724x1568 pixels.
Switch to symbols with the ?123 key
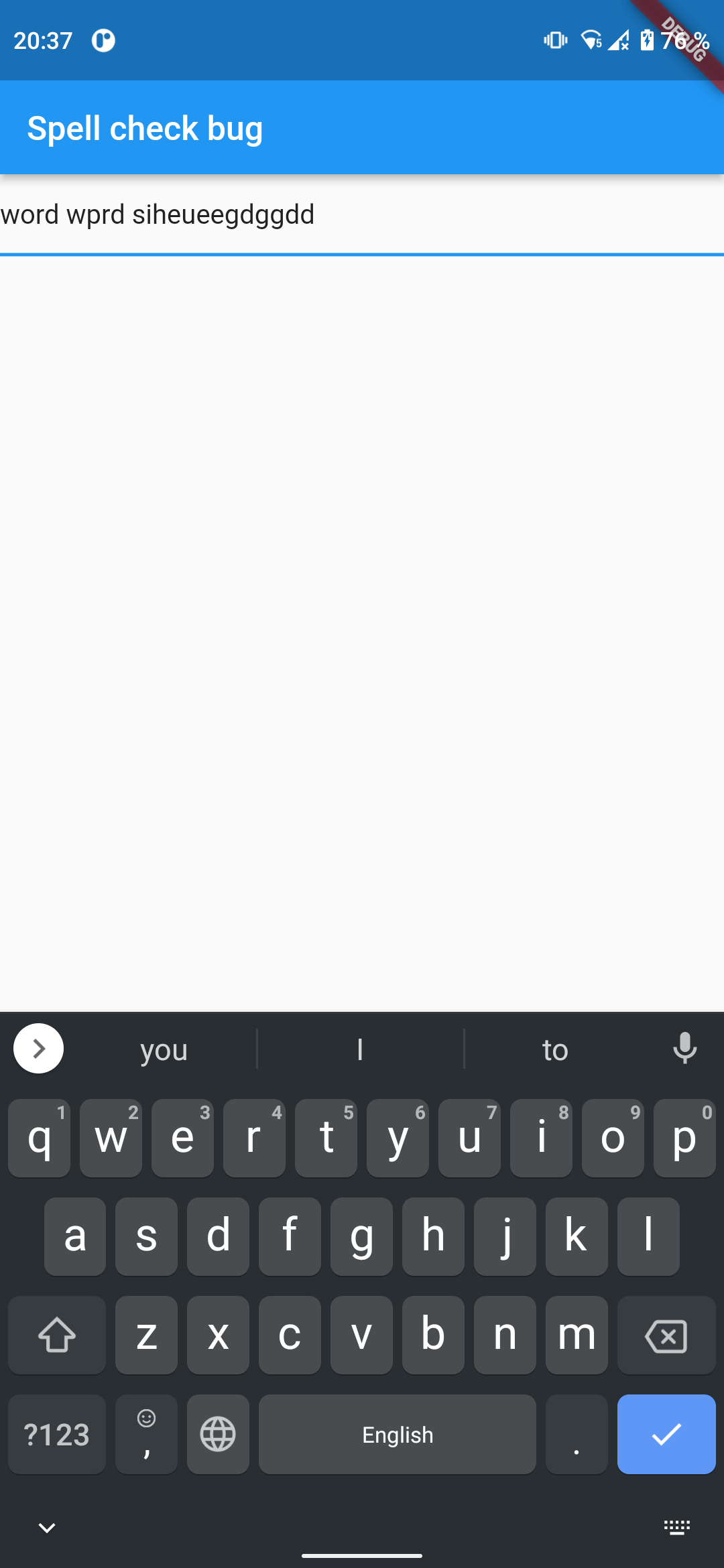click(x=56, y=1434)
